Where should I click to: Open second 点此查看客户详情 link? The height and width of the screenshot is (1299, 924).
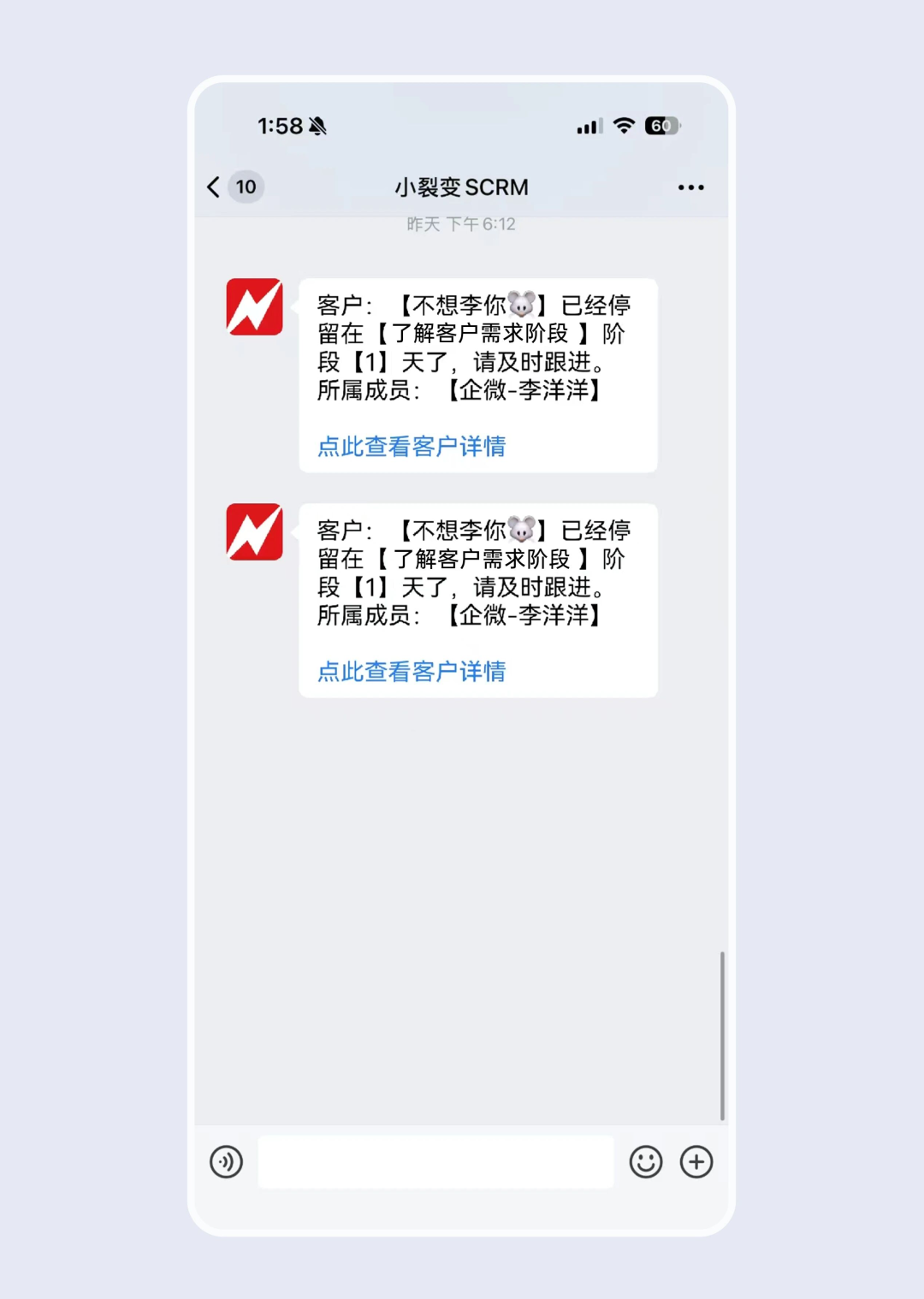click(x=411, y=672)
